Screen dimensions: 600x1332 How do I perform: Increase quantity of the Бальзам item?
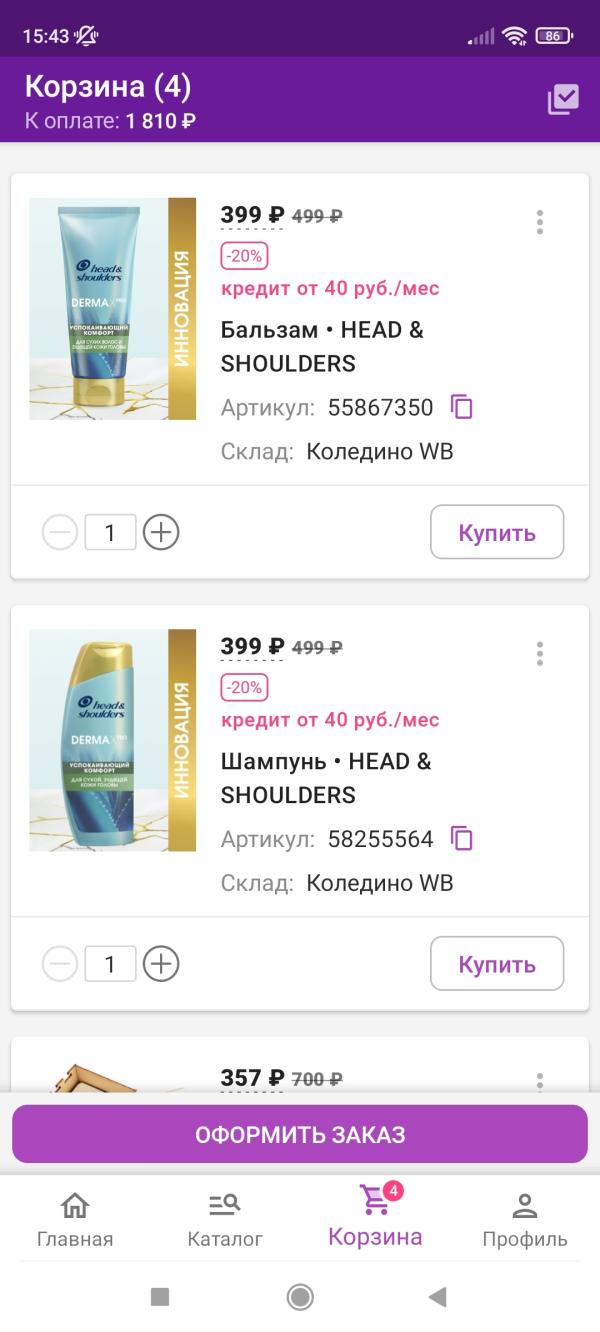[161, 532]
